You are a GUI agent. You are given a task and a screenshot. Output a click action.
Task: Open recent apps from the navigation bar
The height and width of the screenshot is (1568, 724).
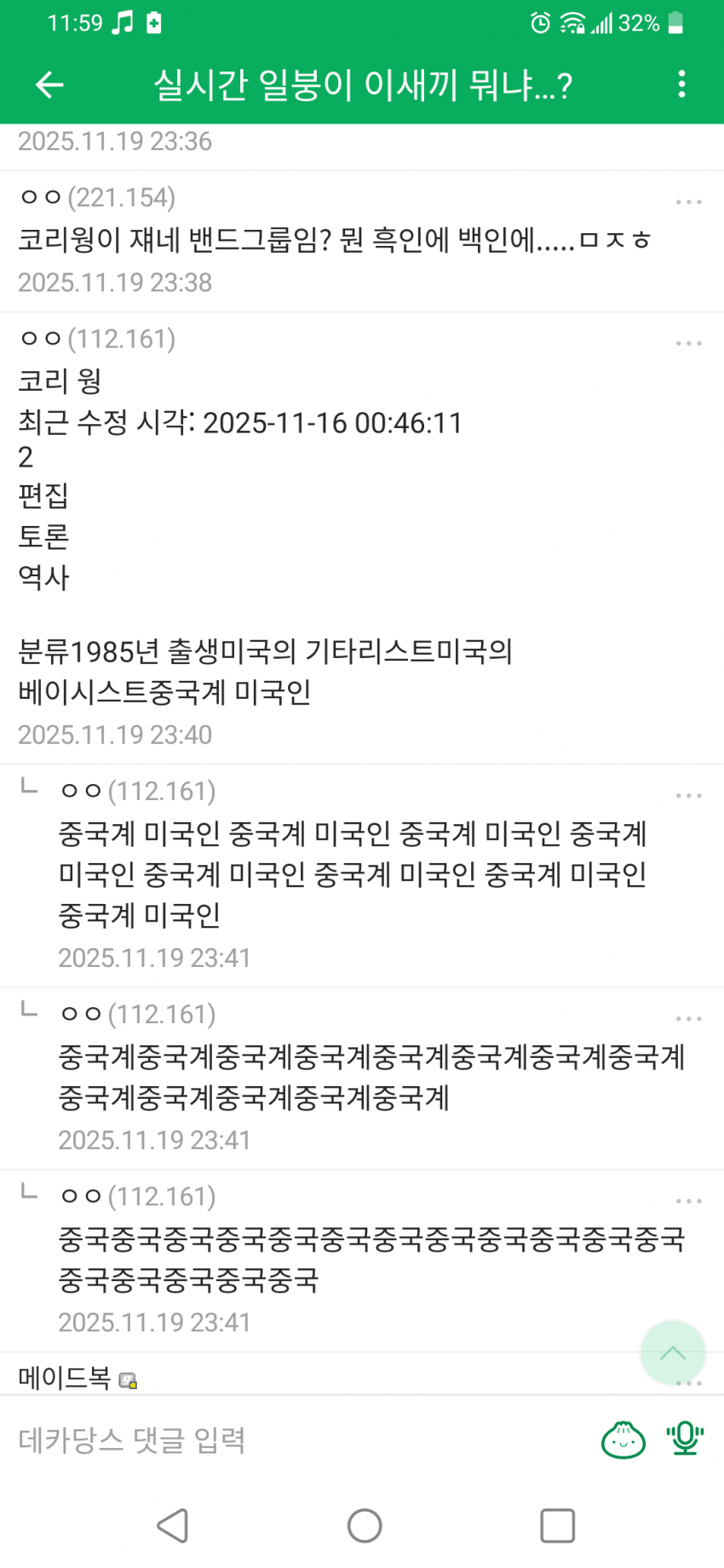558,1525
